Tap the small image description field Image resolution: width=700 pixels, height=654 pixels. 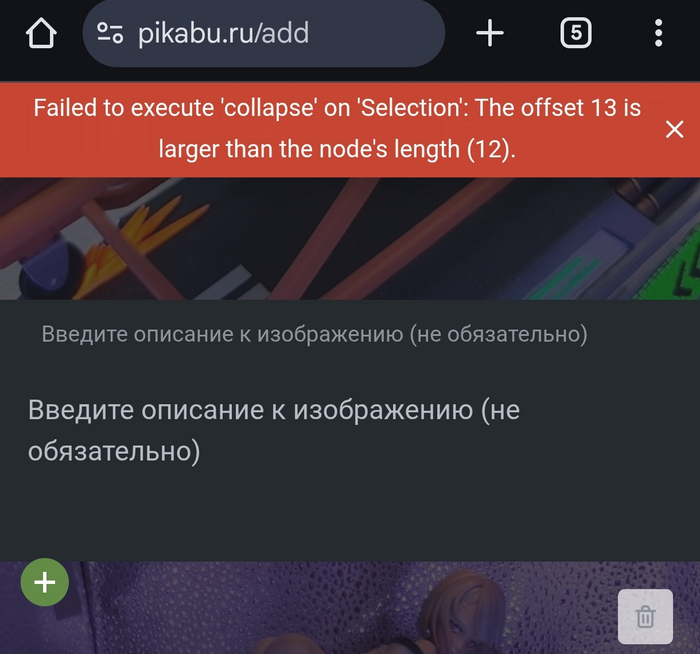click(314, 334)
